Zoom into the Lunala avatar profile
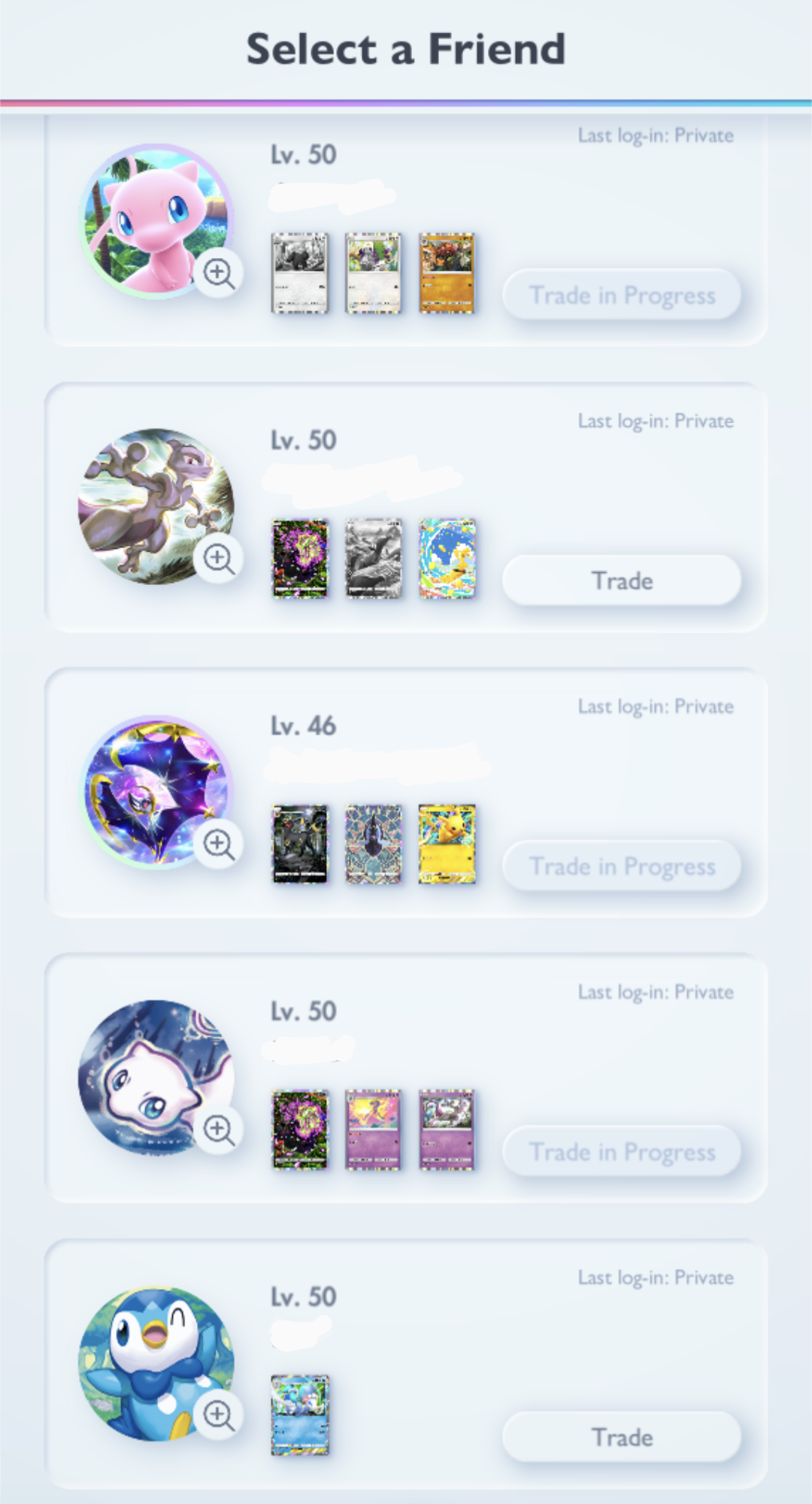Screen dimensions: 812x1504 coord(218,844)
